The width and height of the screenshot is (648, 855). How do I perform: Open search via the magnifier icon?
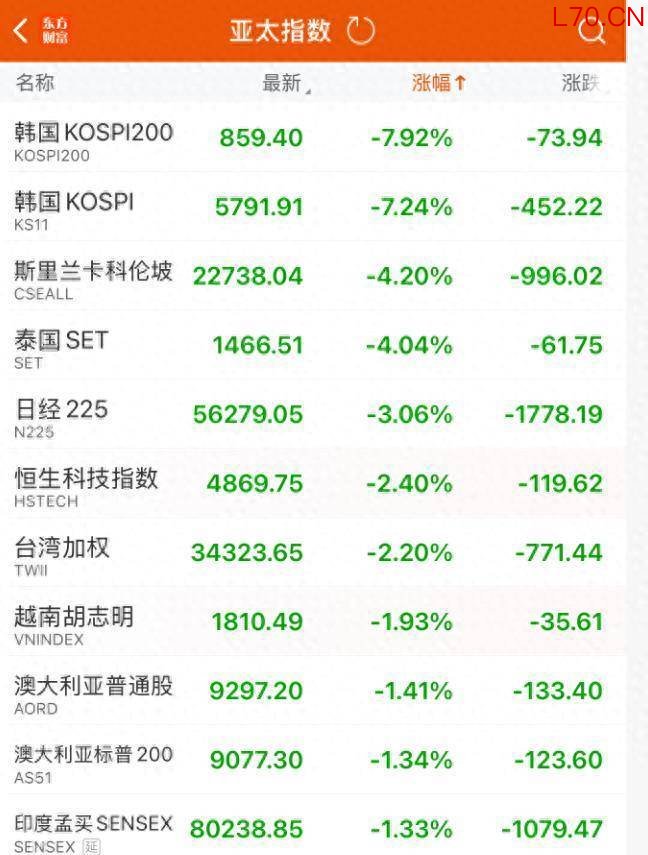pos(592,32)
